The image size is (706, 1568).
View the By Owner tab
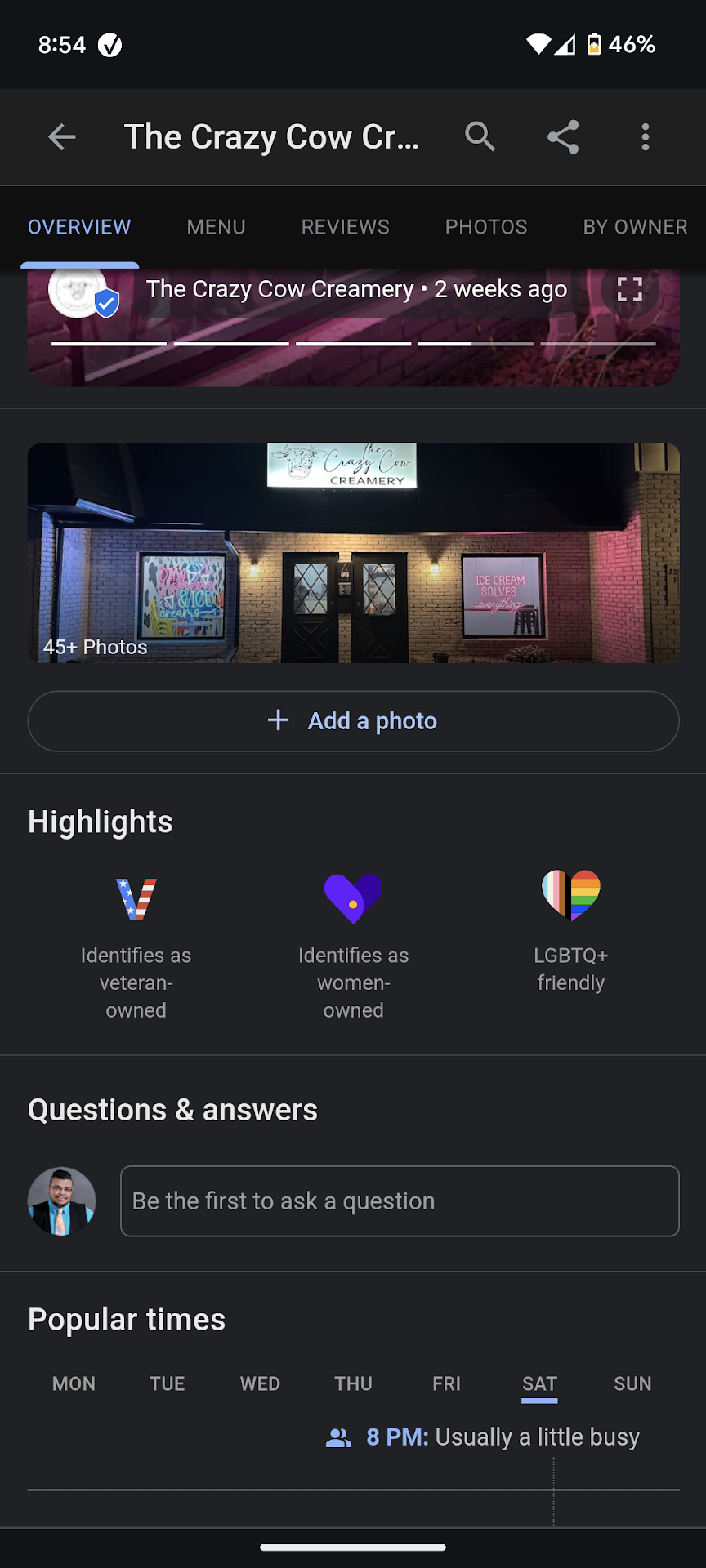pos(635,227)
